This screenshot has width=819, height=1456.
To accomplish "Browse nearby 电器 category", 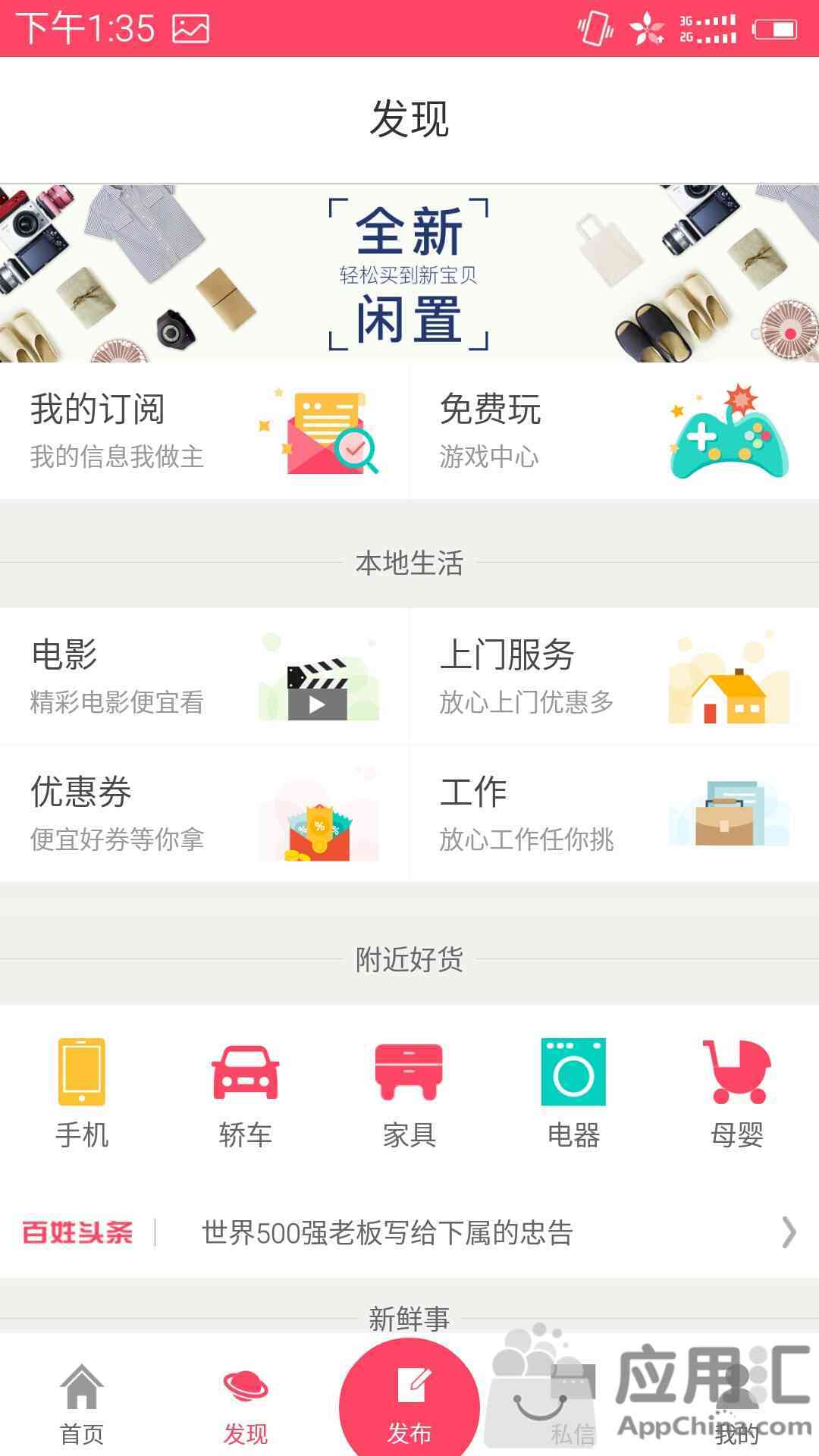I will (x=573, y=1092).
